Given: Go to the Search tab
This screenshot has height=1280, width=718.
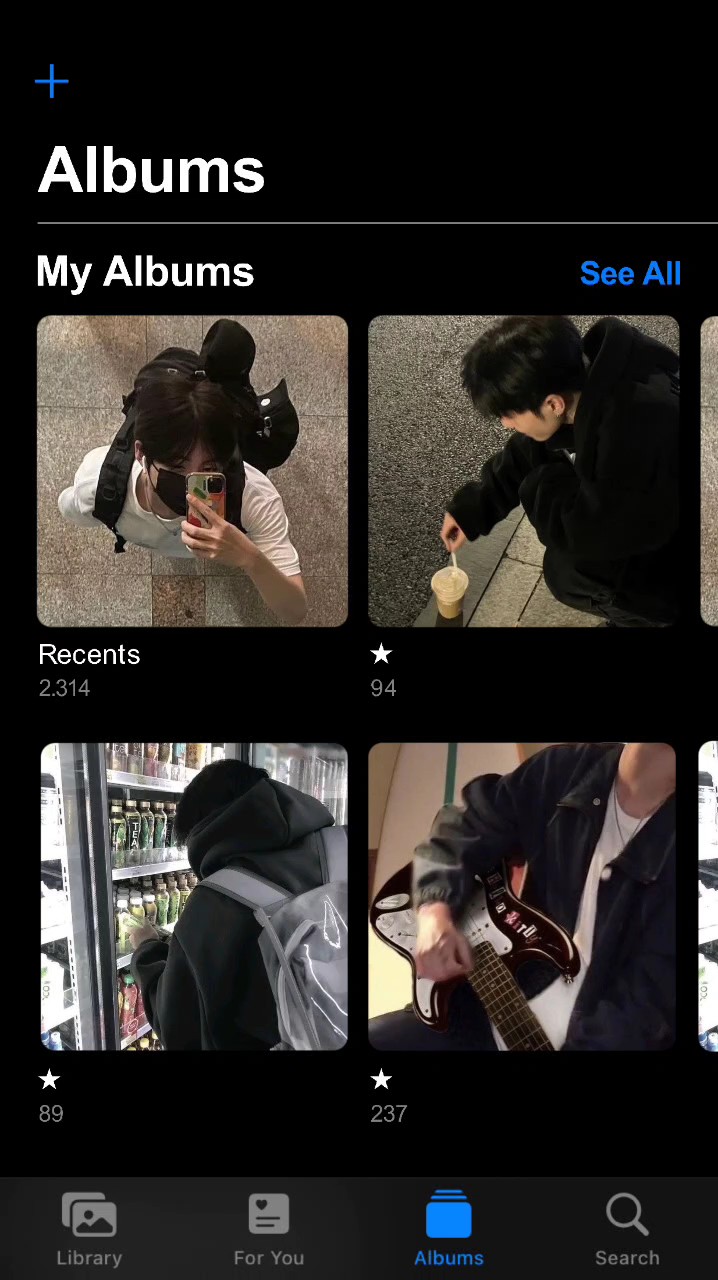Looking at the screenshot, I should [x=627, y=1229].
